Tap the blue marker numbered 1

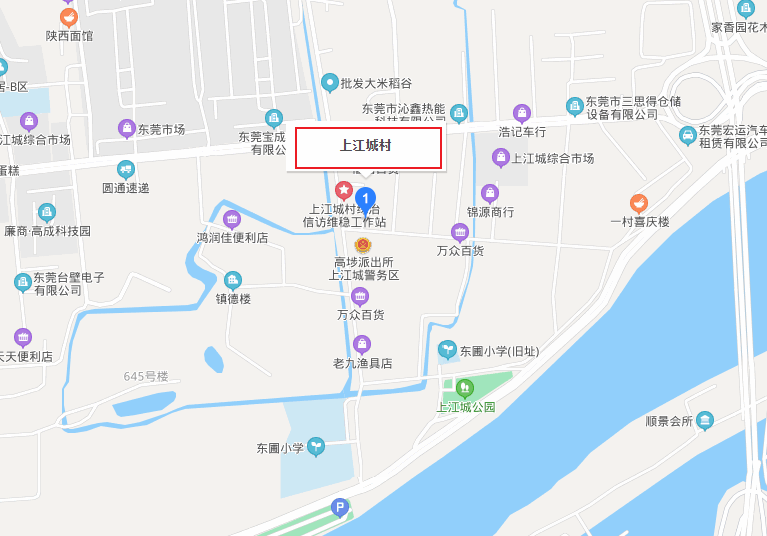point(366,199)
